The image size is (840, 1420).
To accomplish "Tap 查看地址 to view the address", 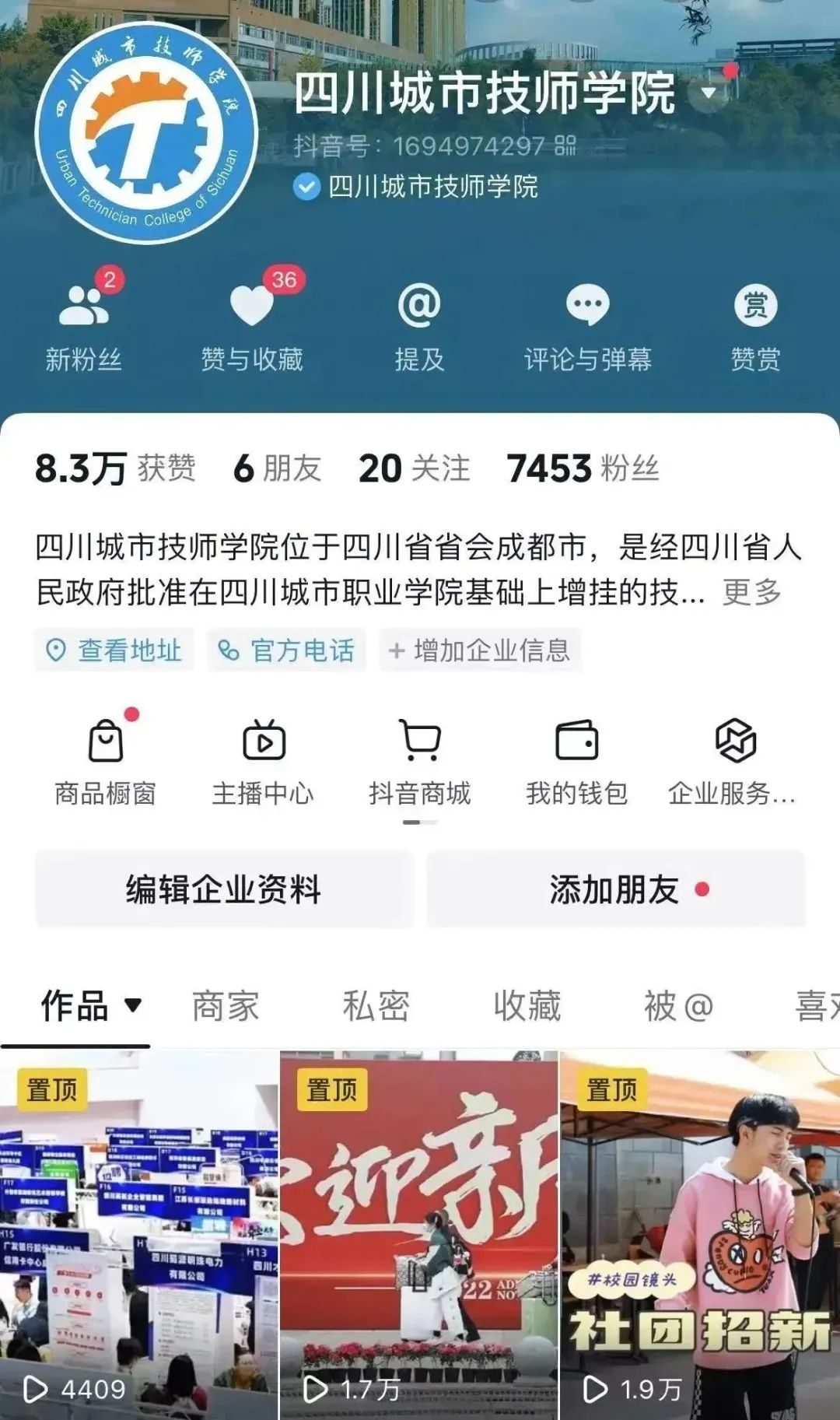I will [x=115, y=650].
